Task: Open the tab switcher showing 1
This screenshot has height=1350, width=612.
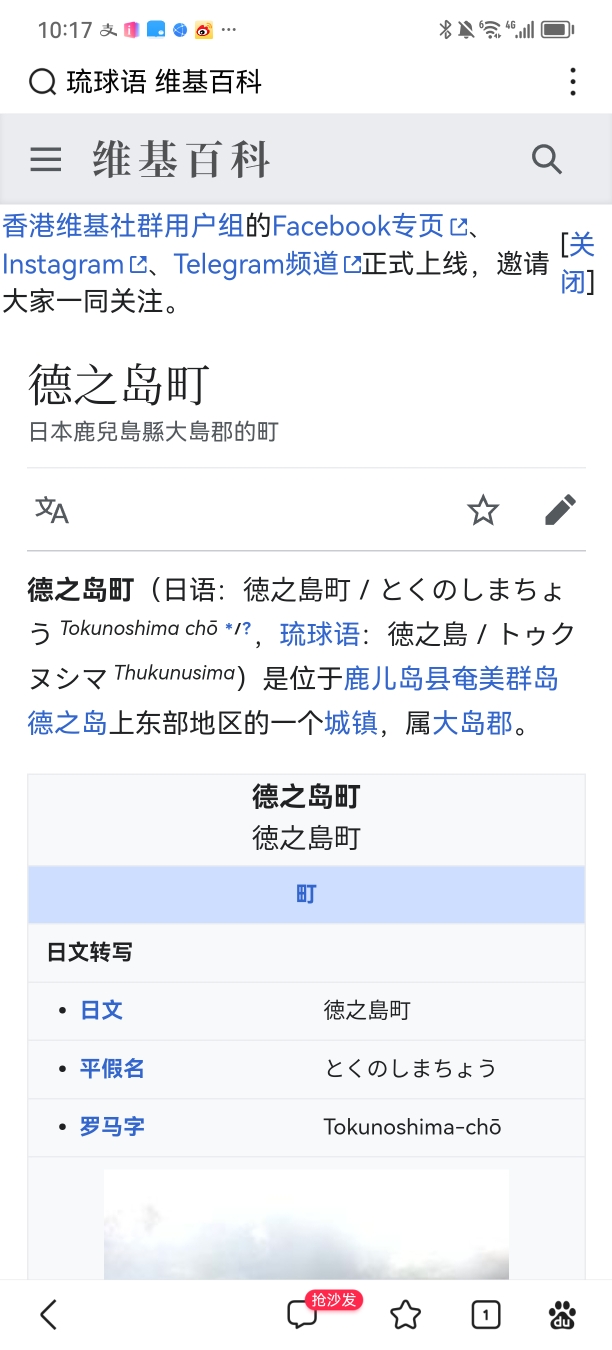Action: point(485,1314)
